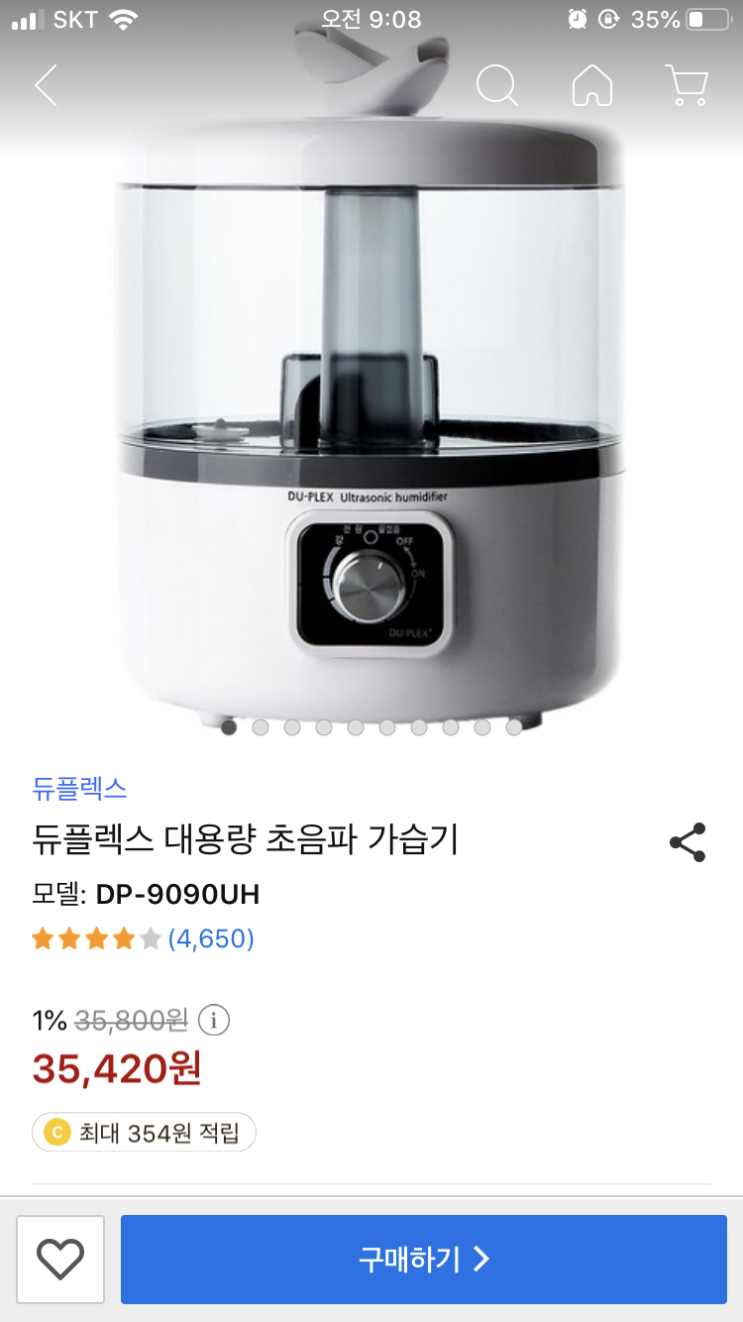The height and width of the screenshot is (1322, 743).
Task: Show price info via the i icon
Action: tap(214, 1020)
